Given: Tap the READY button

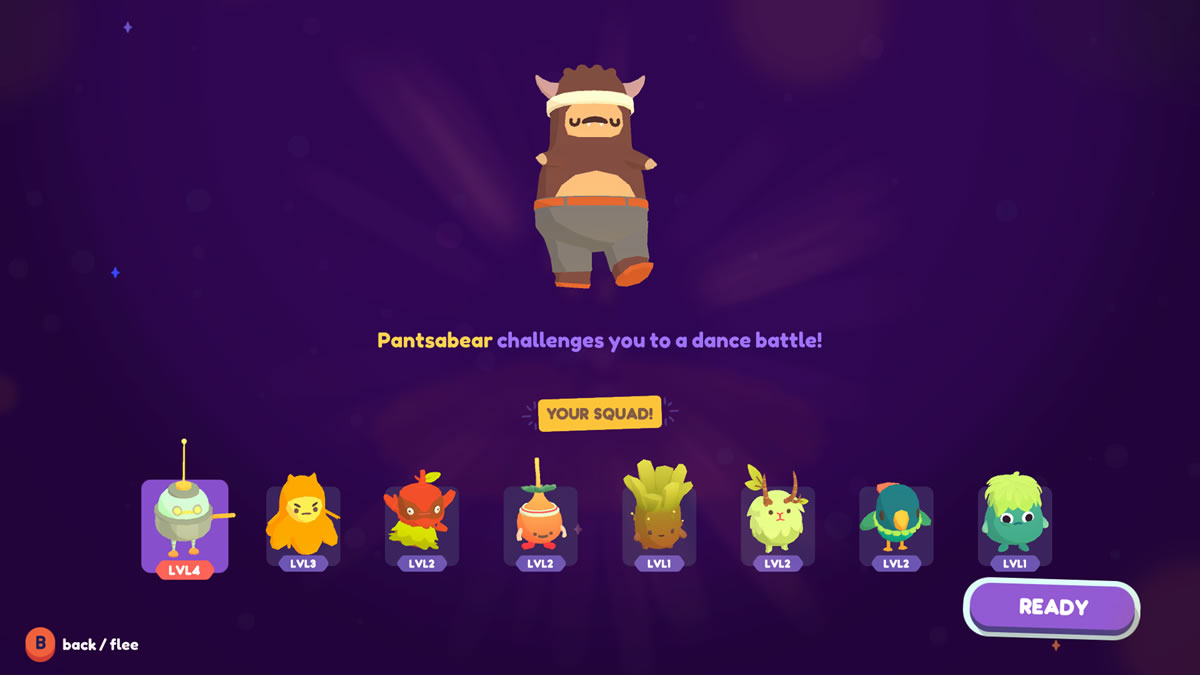Looking at the screenshot, I should (1052, 607).
